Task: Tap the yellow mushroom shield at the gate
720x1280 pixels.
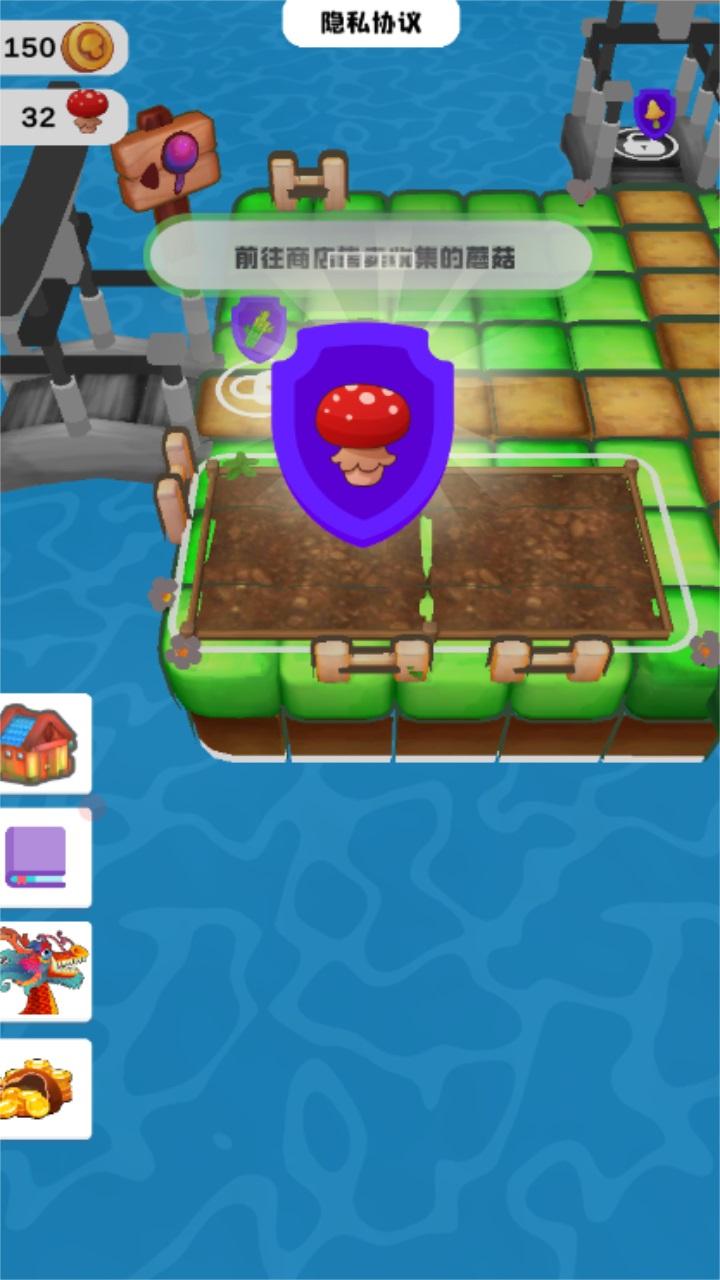Action: [x=654, y=113]
